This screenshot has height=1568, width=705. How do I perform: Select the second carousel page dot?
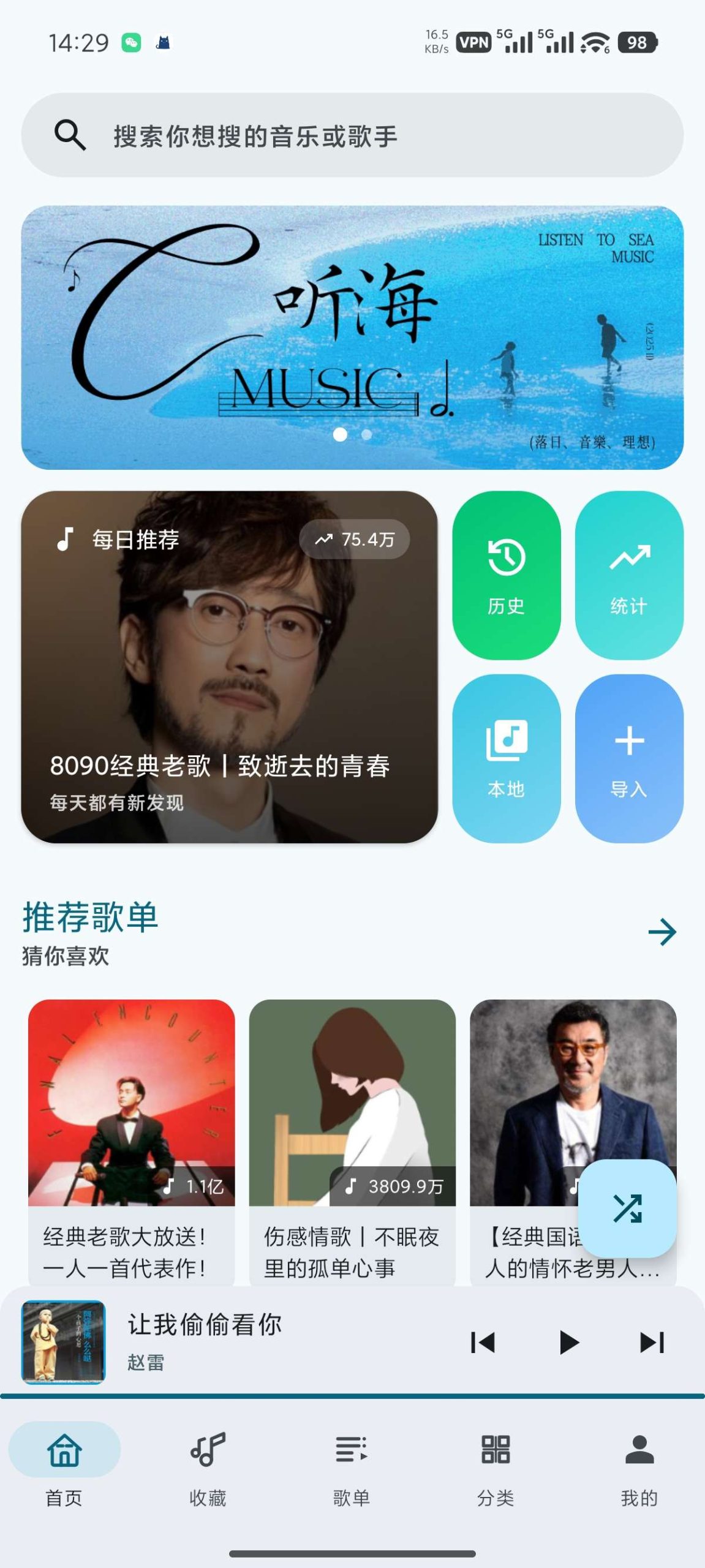click(366, 434)
